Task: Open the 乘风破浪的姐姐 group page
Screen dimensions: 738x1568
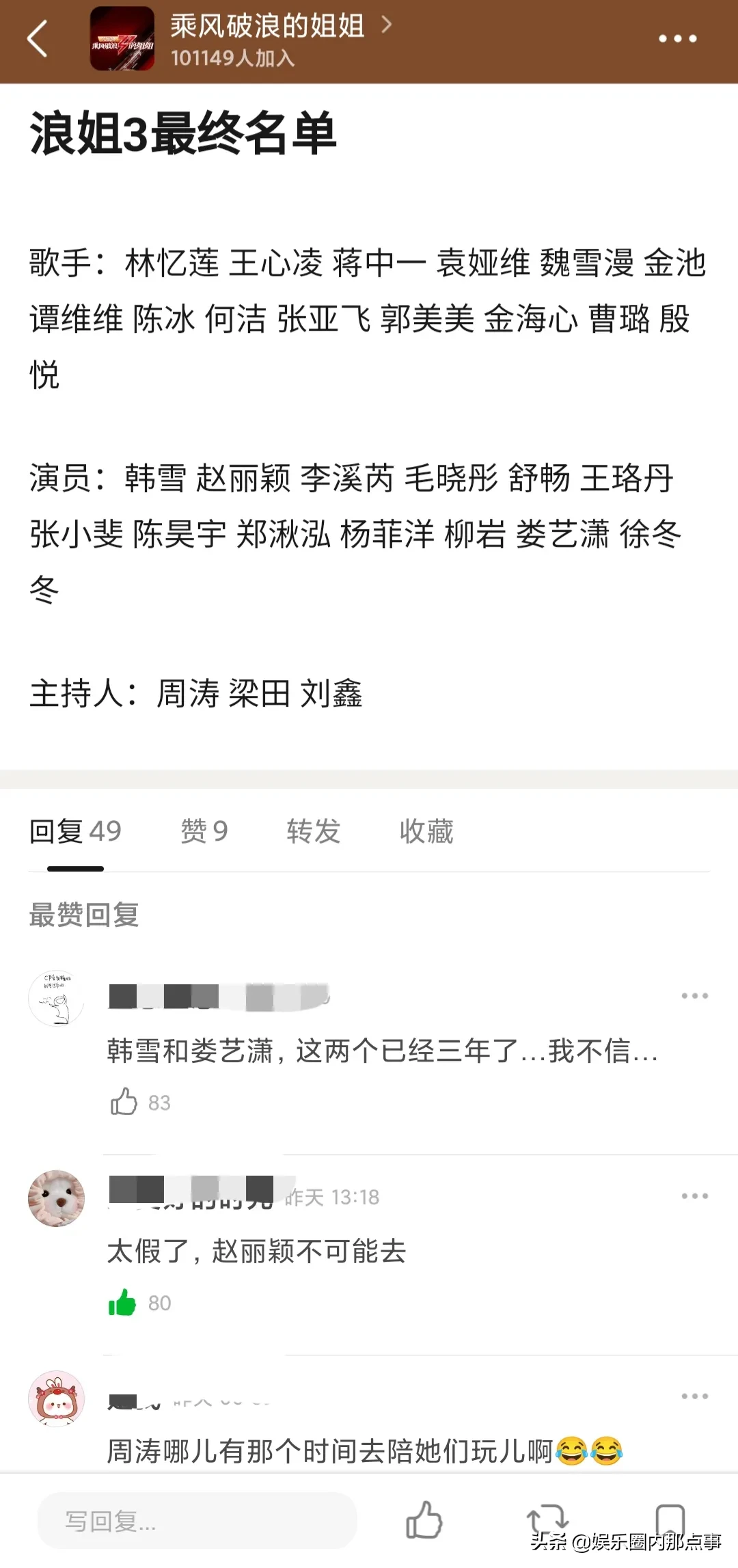Action: point(266,27)
